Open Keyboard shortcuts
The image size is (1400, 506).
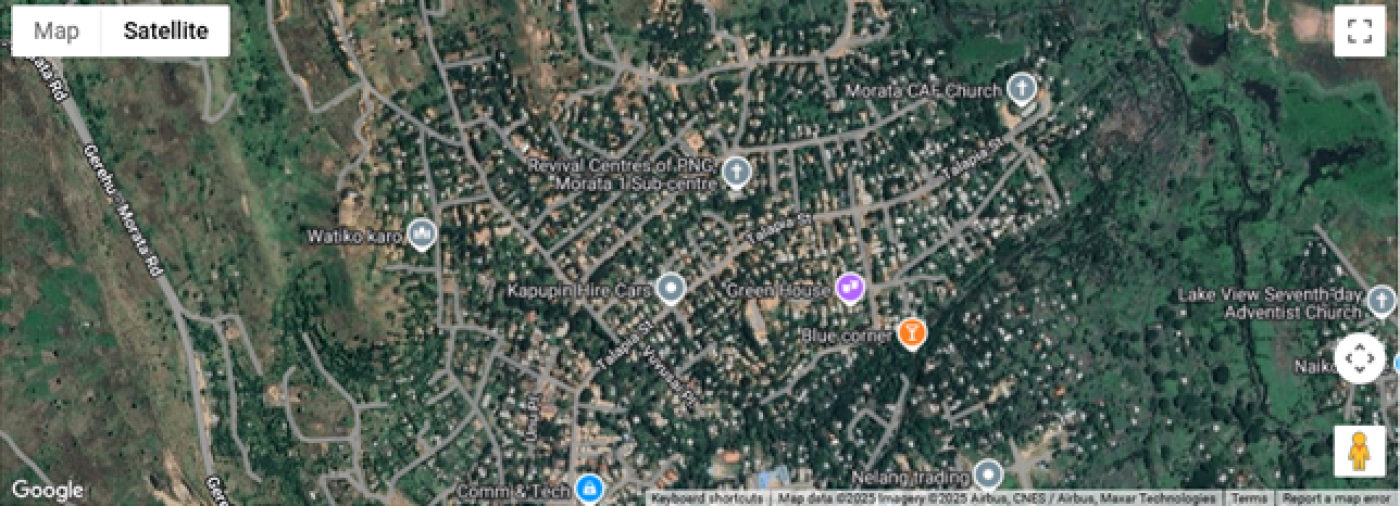pos(708,498)
